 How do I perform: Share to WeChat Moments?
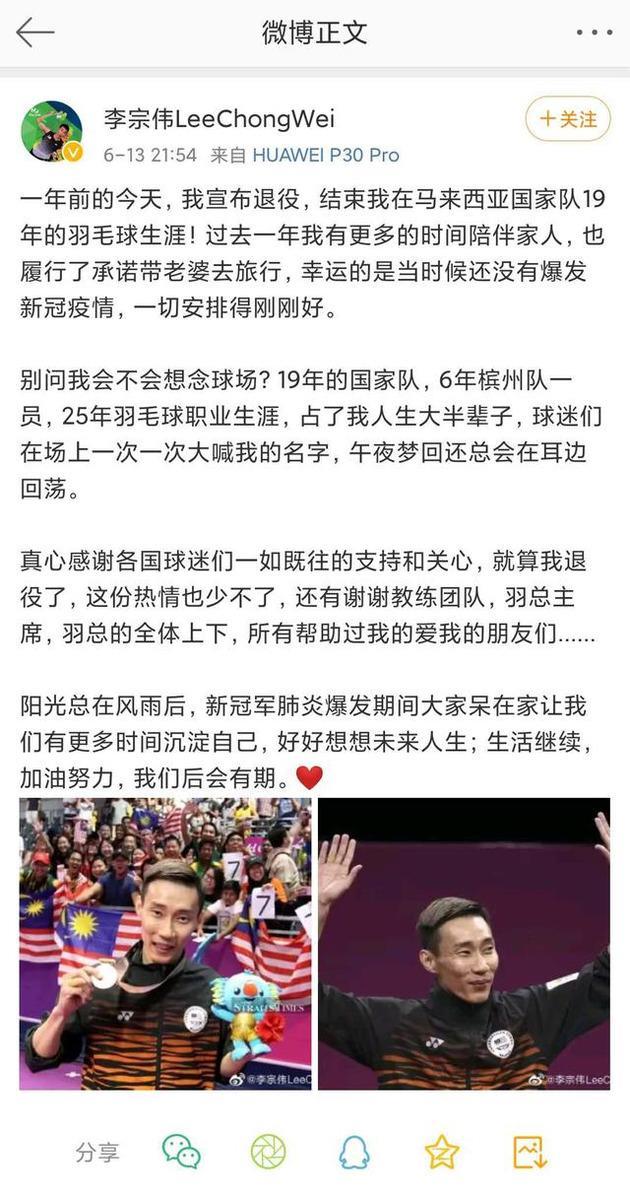268,1151
